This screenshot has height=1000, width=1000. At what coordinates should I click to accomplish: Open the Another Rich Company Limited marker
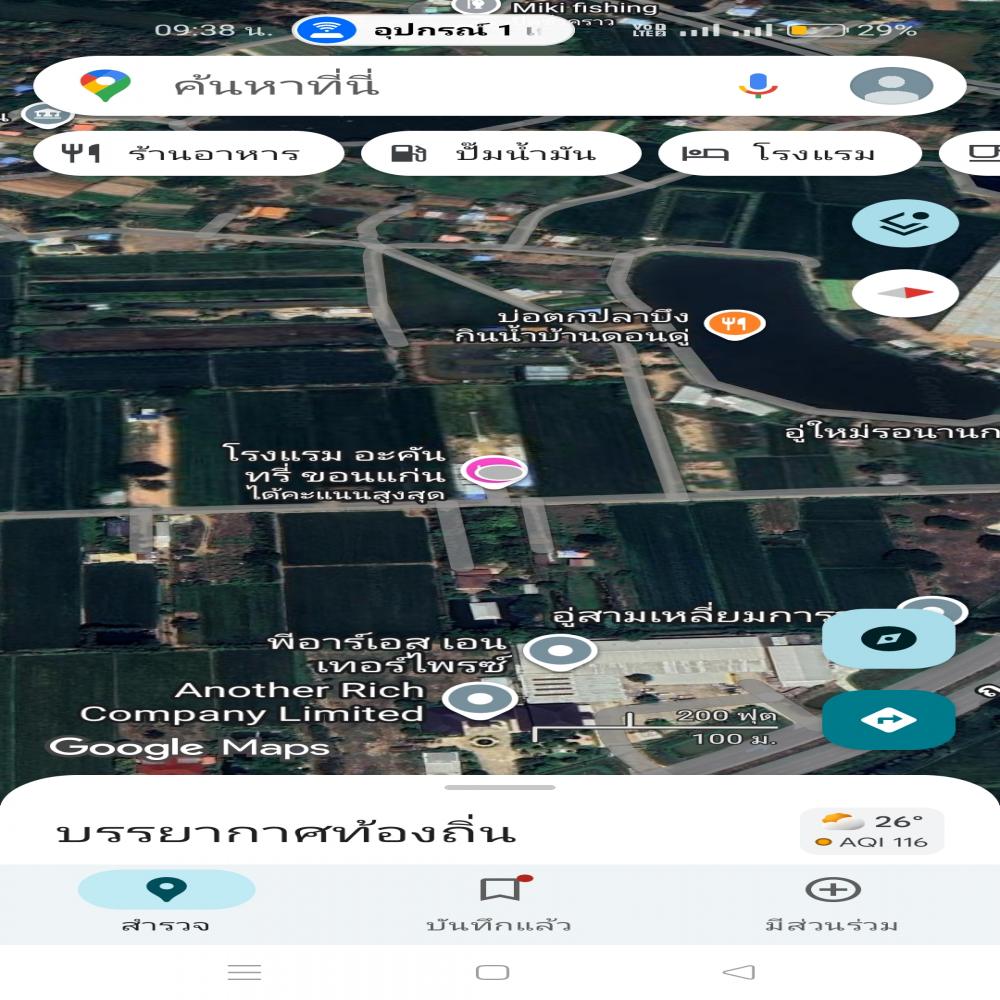pos(481,699)
